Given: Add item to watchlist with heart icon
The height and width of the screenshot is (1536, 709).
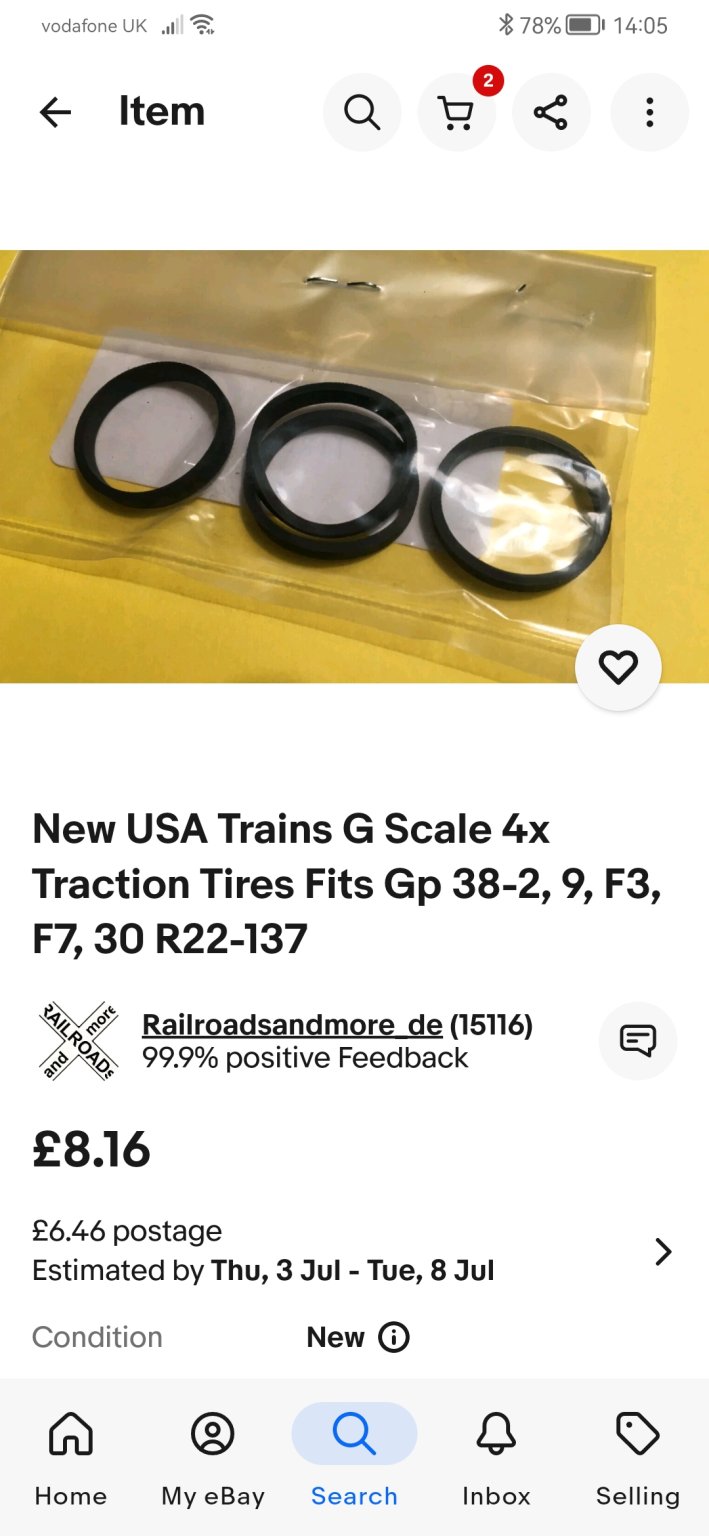Looking at the screenshot, I should (618, 667).
